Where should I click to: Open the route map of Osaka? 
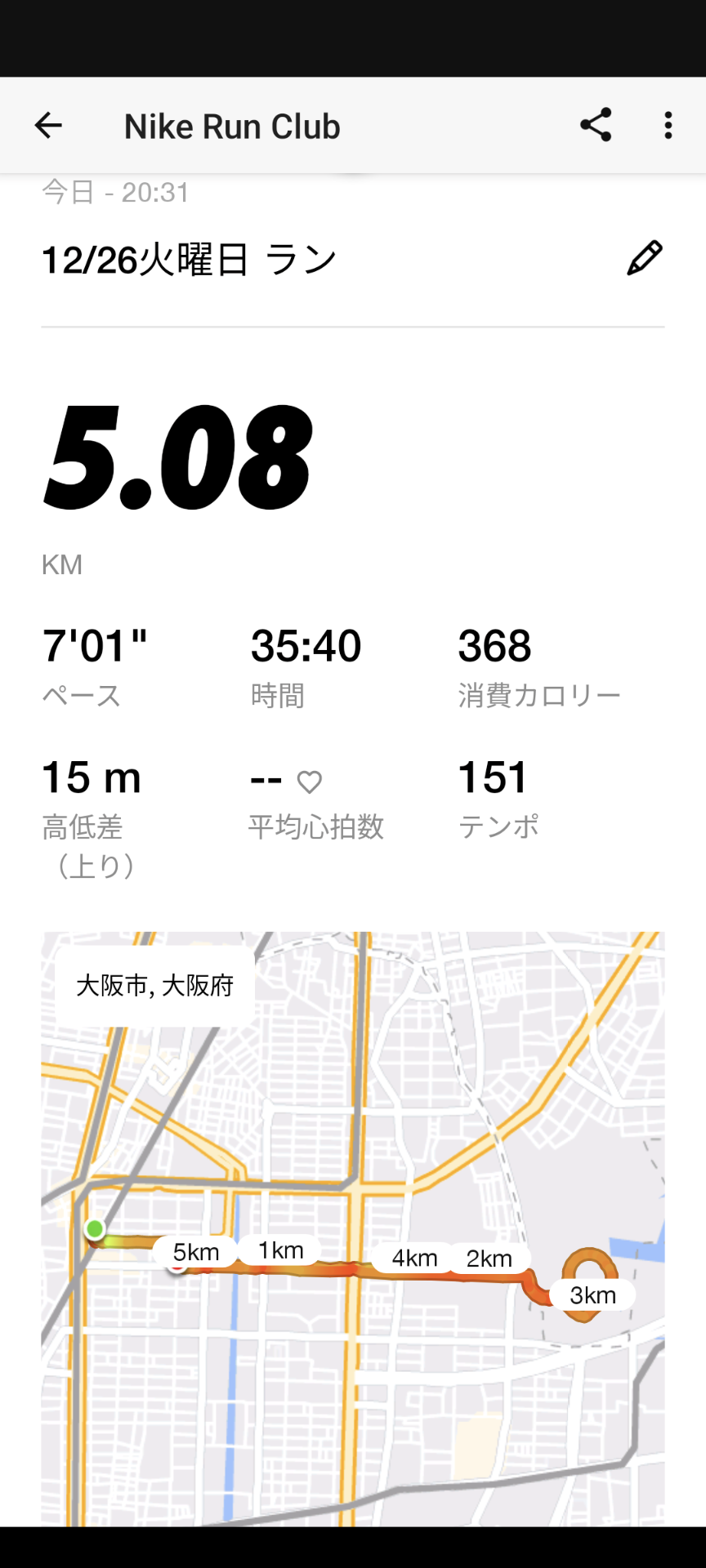(x=353, y=1229)
